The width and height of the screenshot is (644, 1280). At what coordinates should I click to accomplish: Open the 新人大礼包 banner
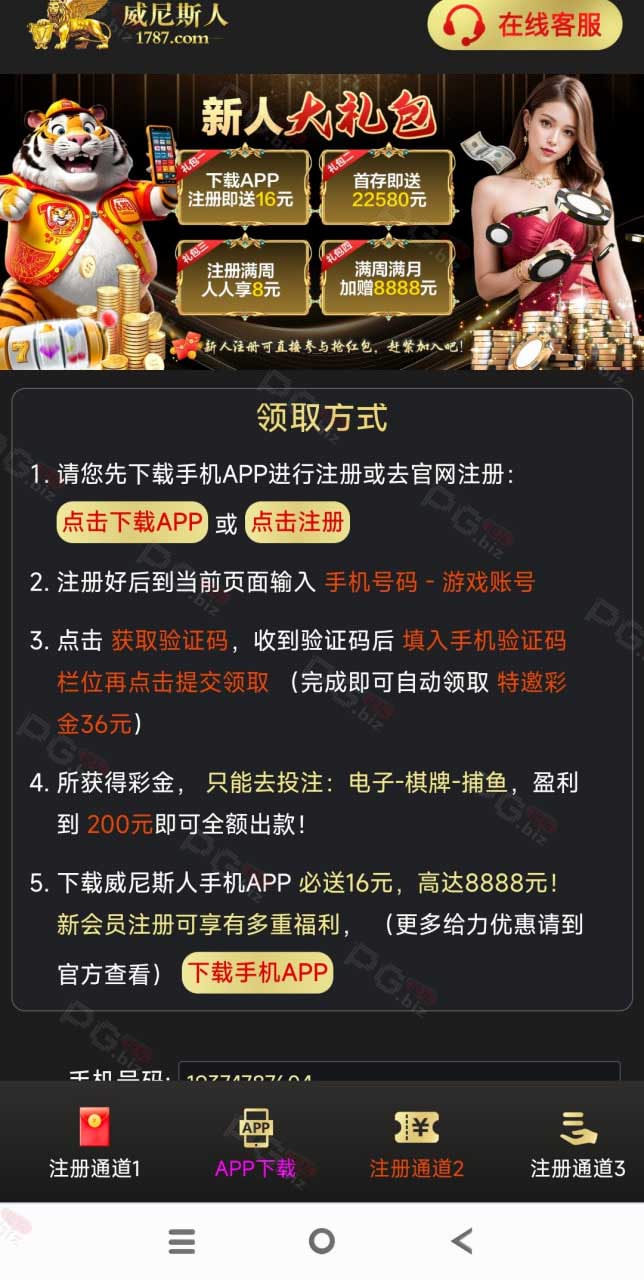322,221
